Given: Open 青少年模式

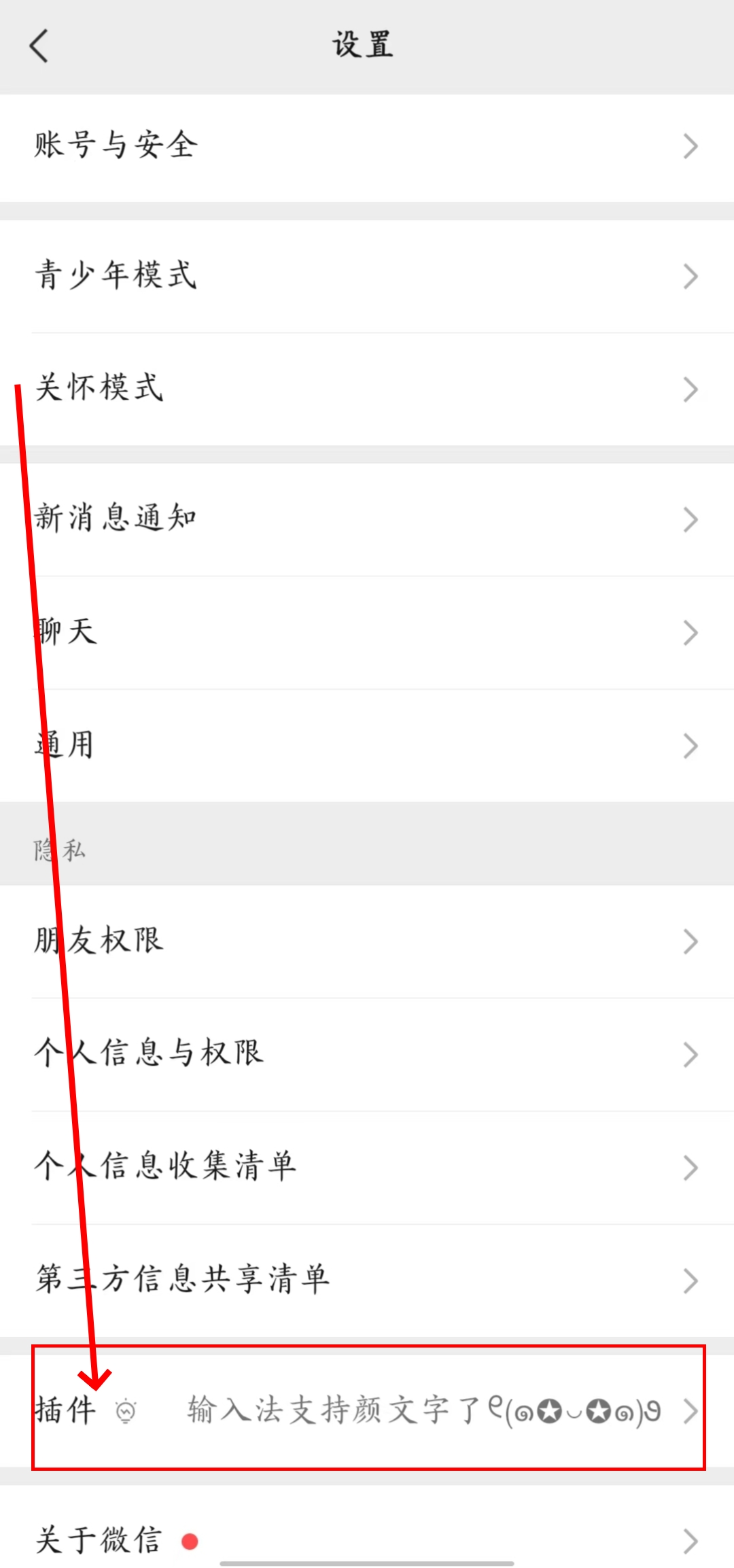Looking at the screenshot, I should point(367,277).
